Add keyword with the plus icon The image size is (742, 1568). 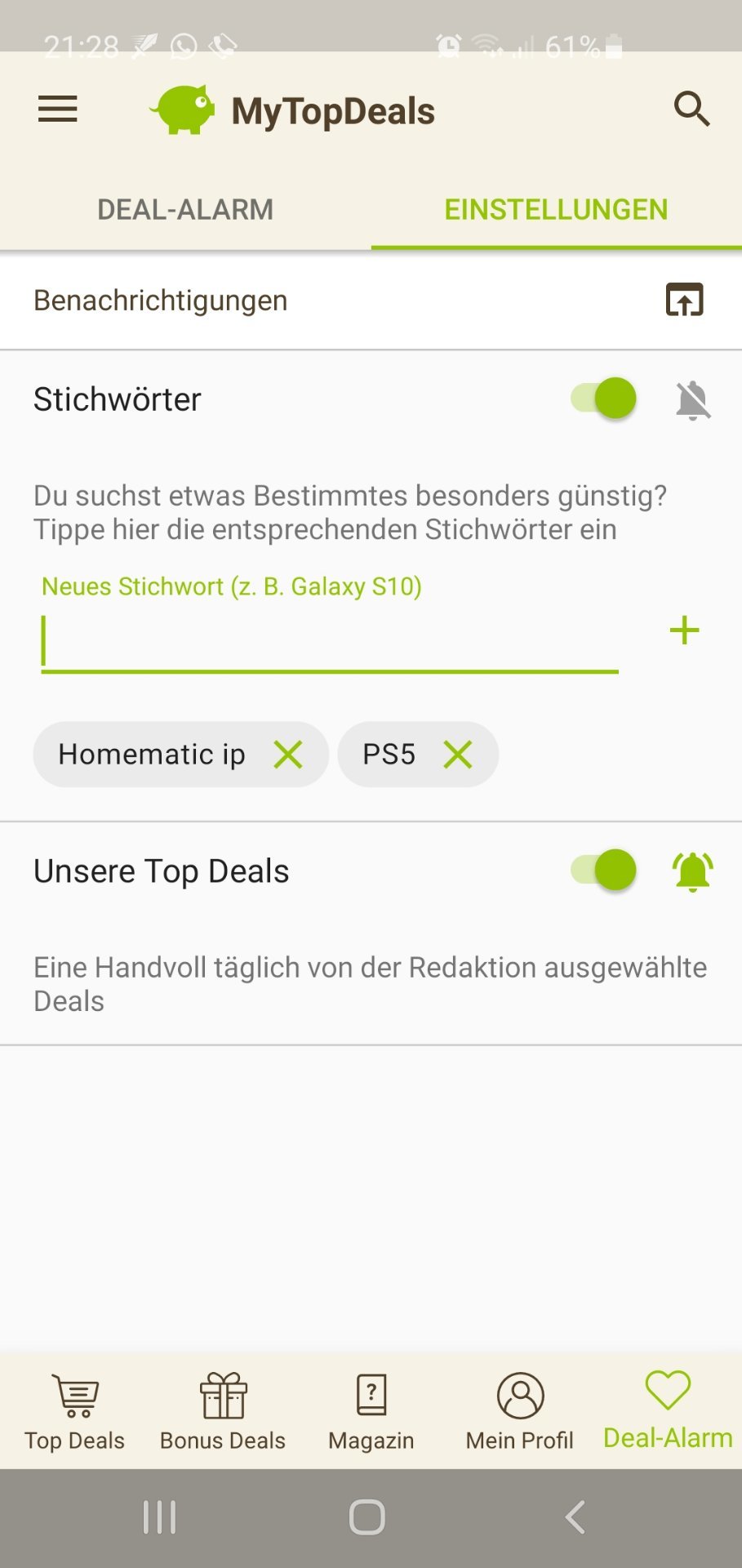(684, 630)
